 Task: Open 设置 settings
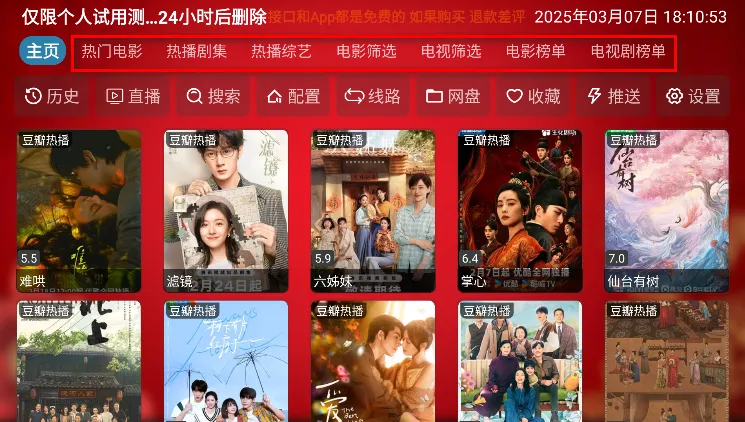click(693, 96)
